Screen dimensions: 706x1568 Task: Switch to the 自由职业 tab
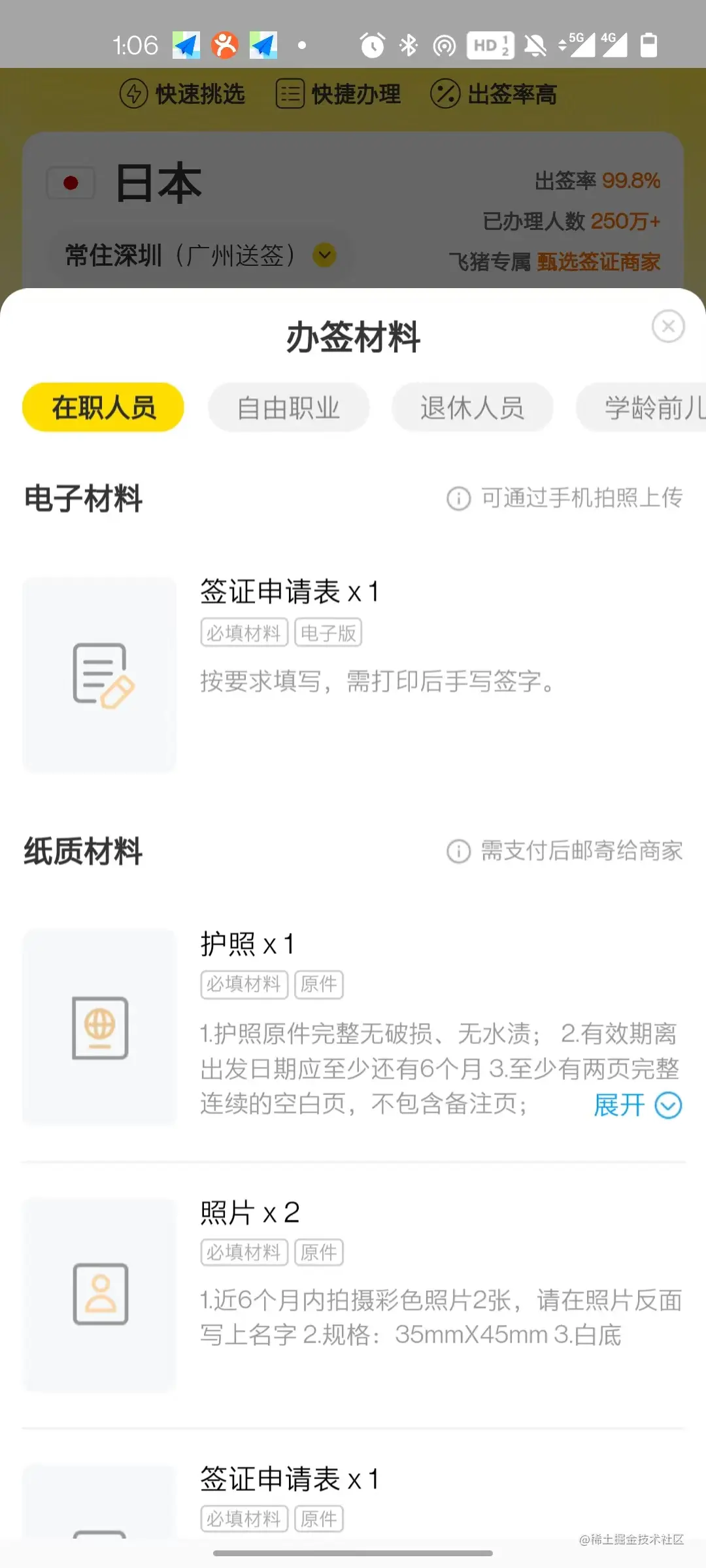pyautogui.click(x=288, y=408)
